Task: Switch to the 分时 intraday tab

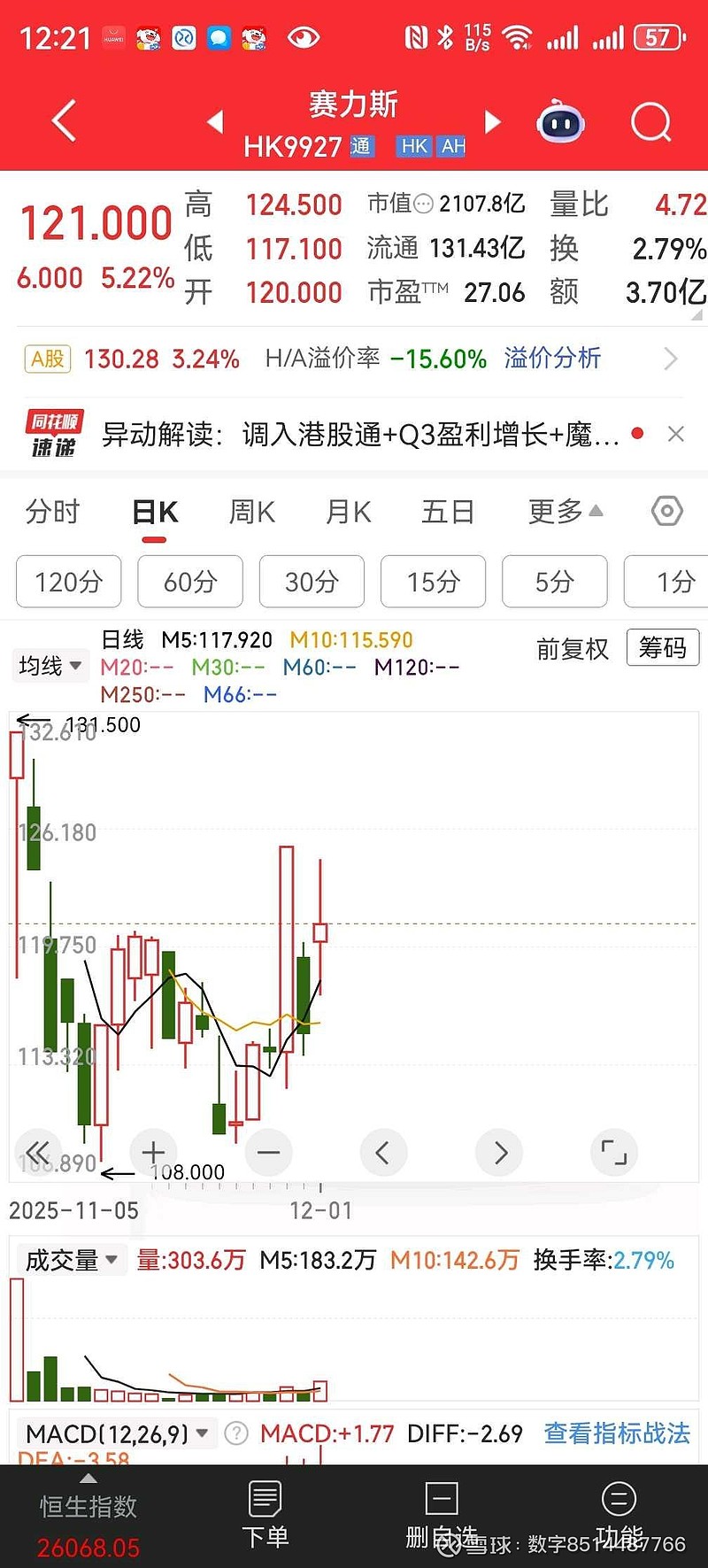Action: (x=51, y=511)
